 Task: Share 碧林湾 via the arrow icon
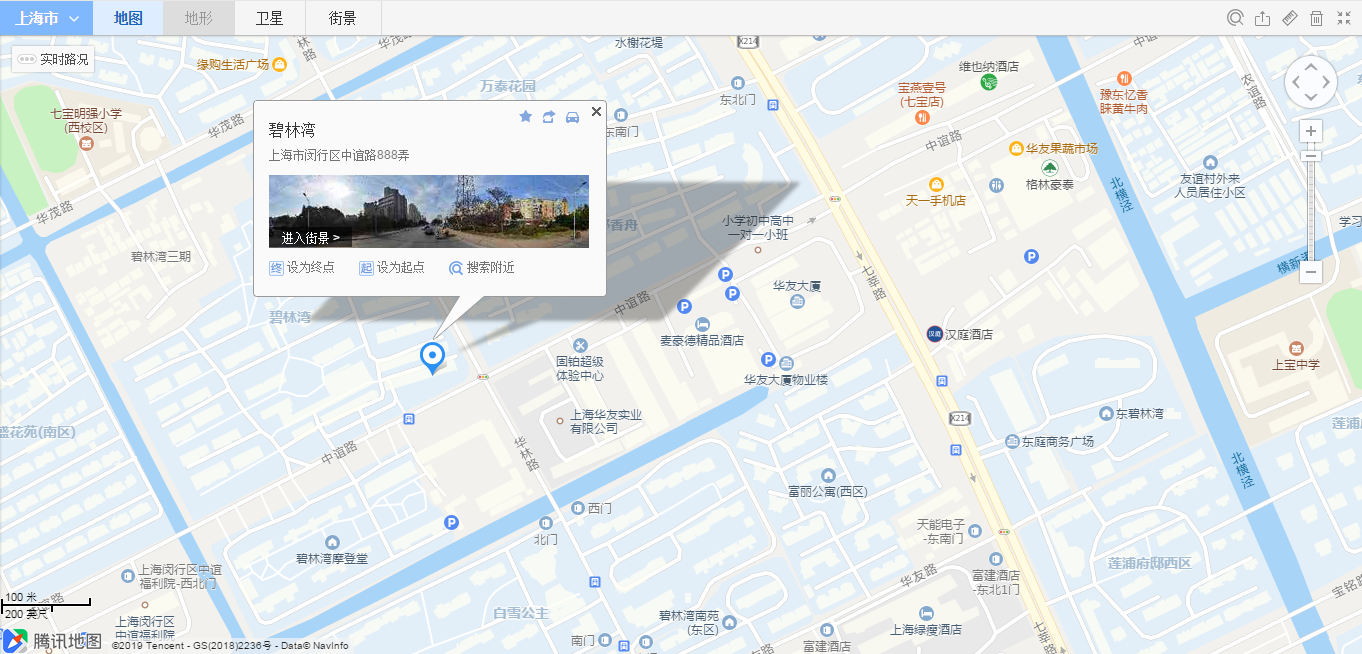tap(549, 117)
